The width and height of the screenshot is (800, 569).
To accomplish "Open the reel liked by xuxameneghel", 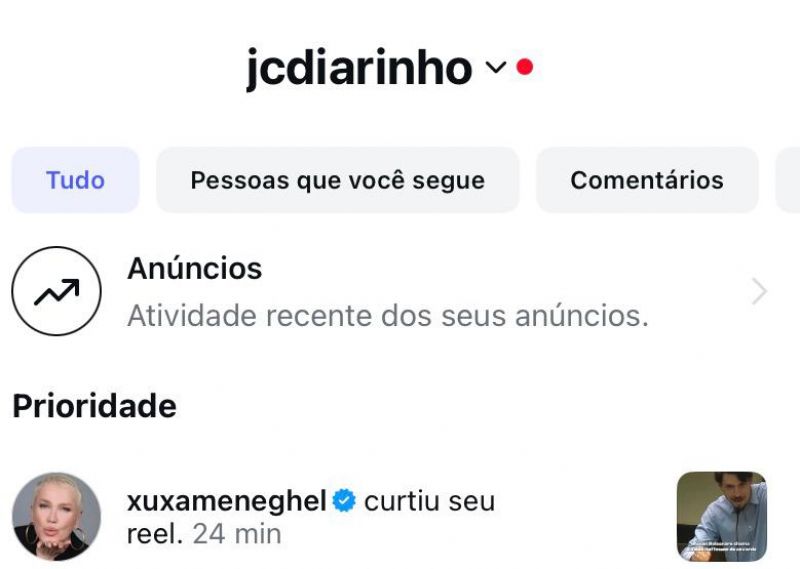I will coord(721,516).
